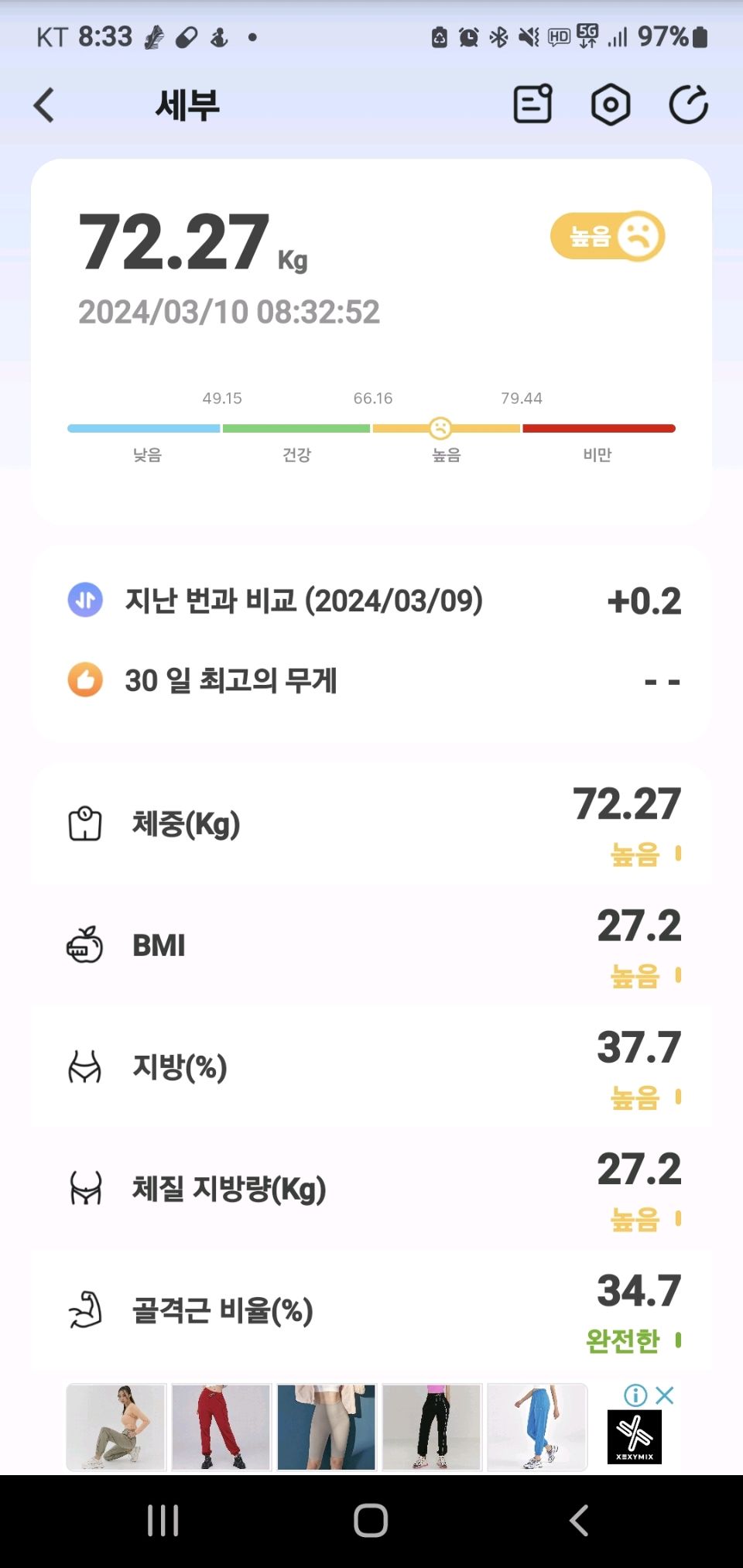
Task: Tap the share arrow icon in header
Action: point(688,104)
